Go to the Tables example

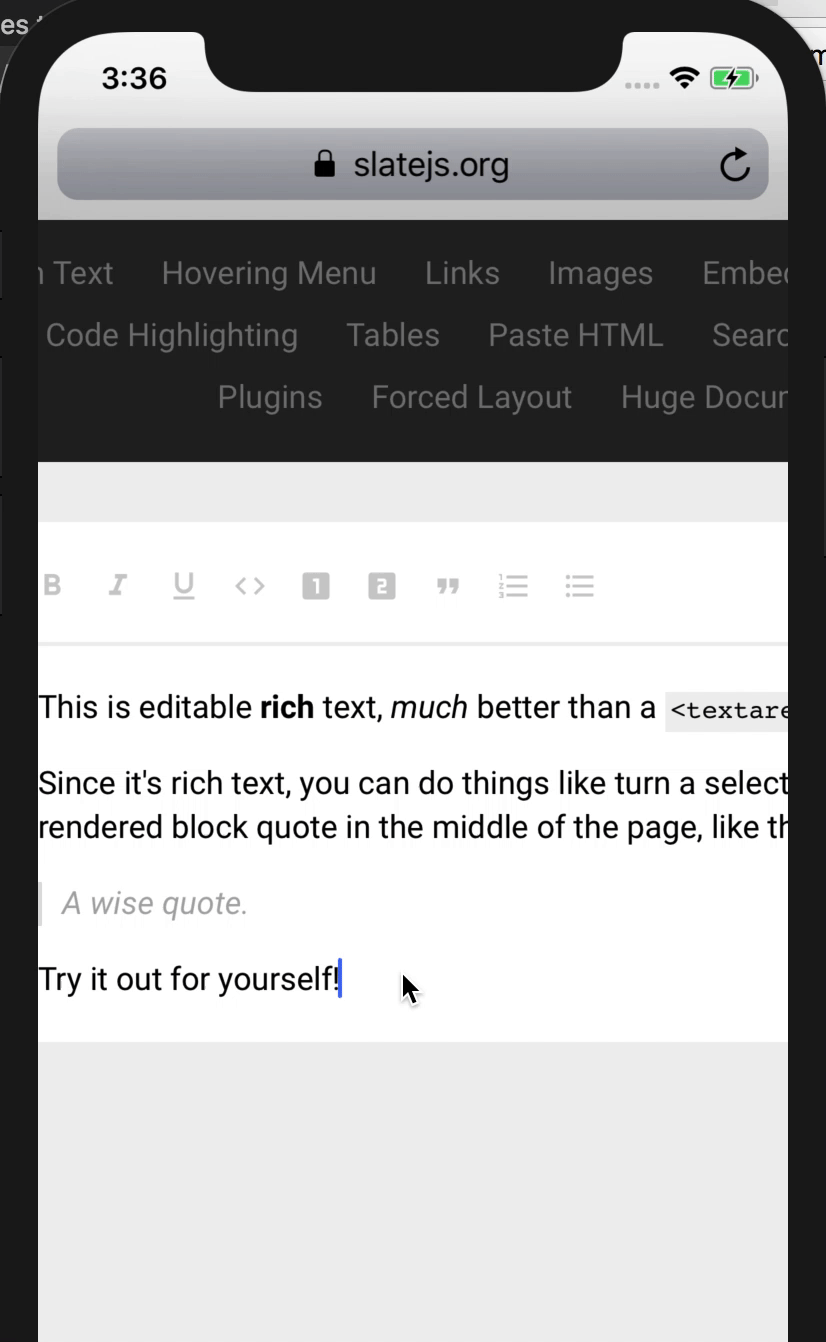point(393,335)
